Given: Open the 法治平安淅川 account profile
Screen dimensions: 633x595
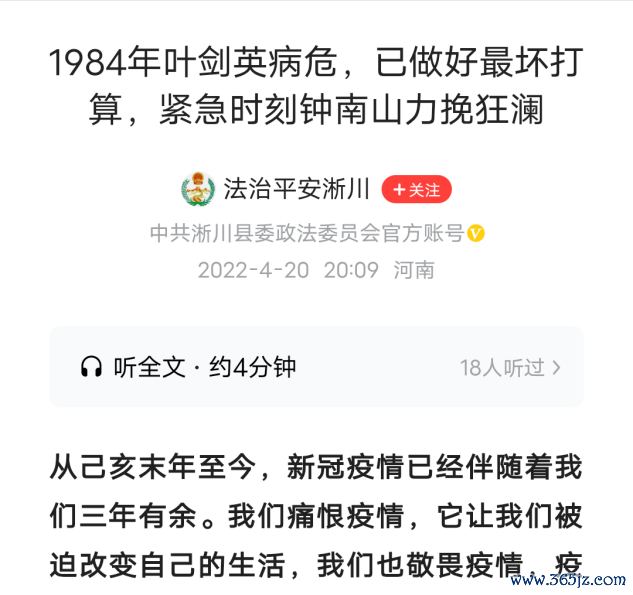Looking at the screenshot, I should pos(296,189).
